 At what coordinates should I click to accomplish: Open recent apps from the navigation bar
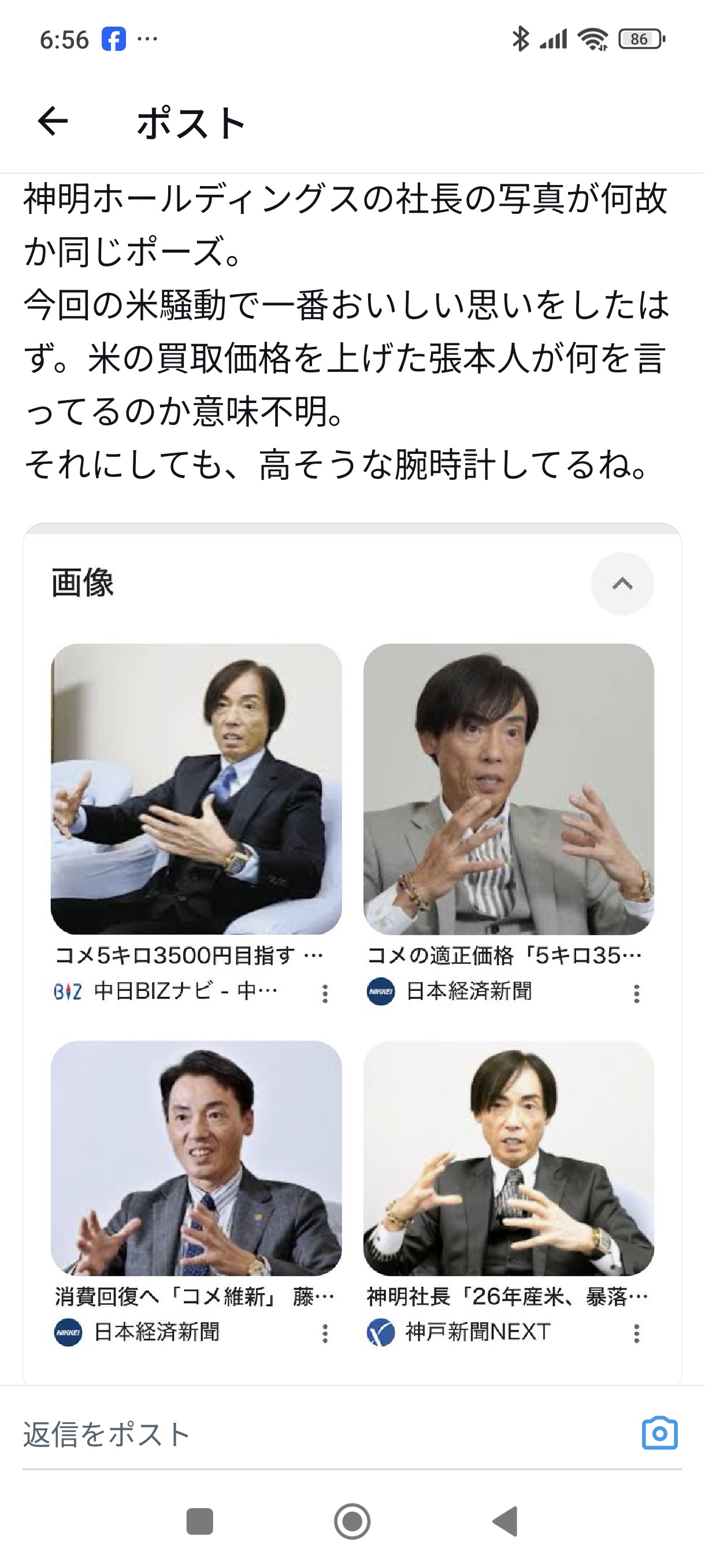point(199,1521)
